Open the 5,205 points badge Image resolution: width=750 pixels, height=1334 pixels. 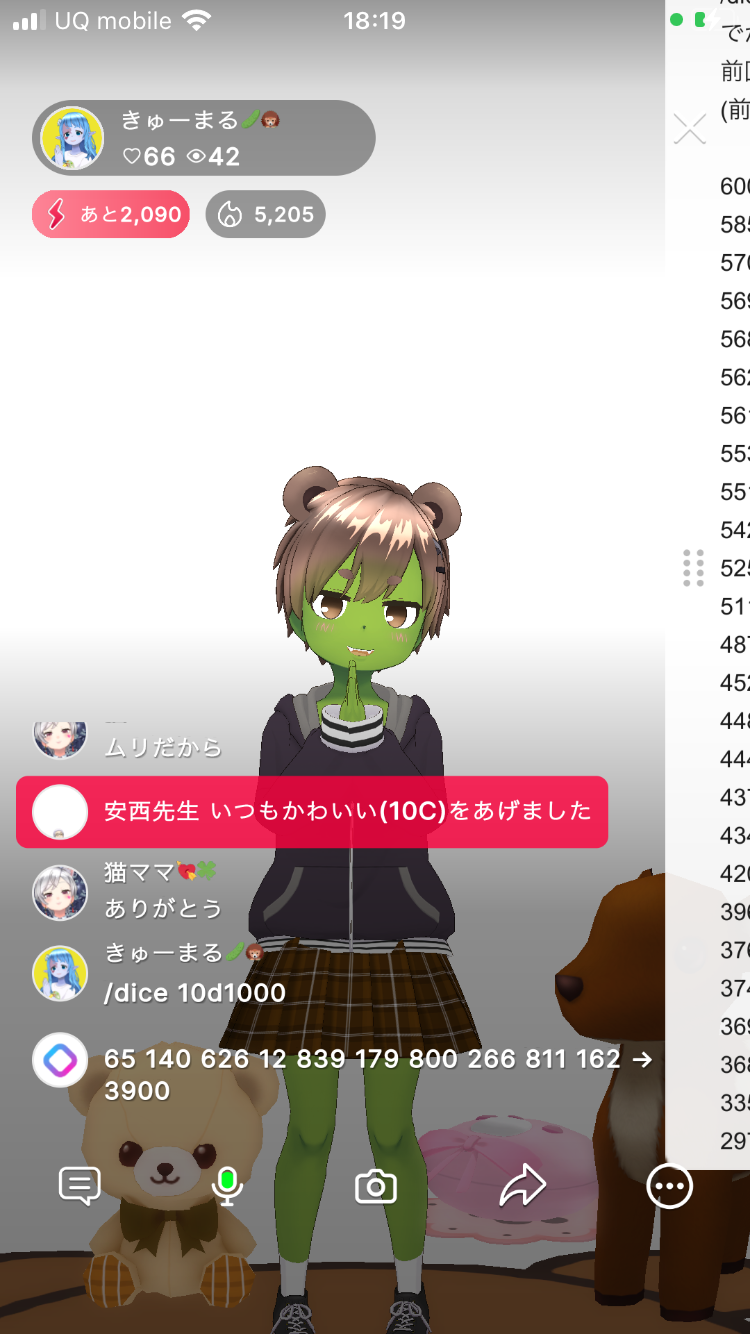point(266,214)
